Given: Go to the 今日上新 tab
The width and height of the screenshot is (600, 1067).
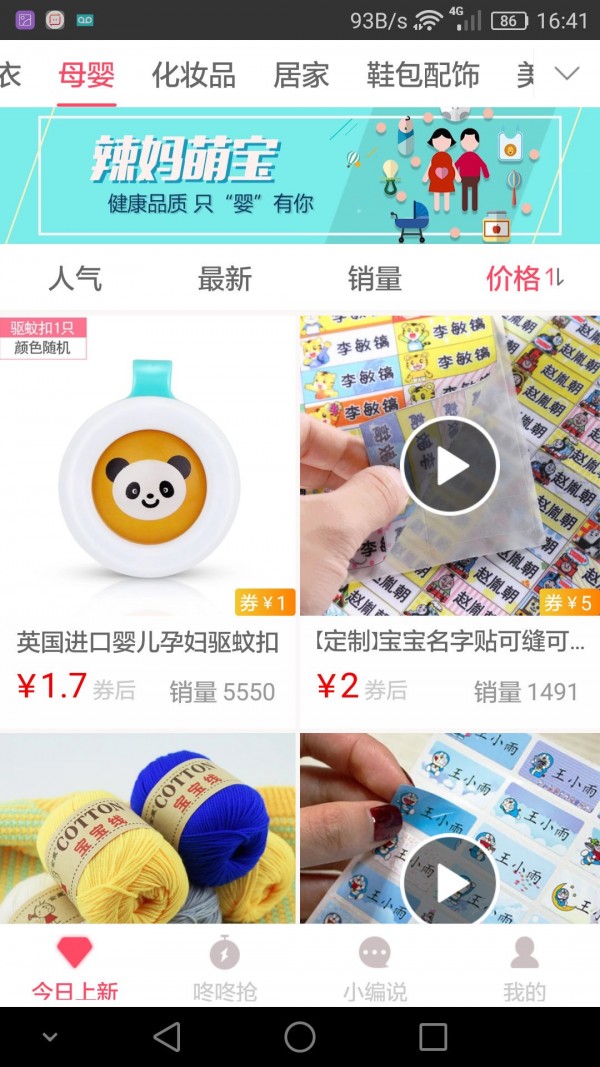Looking at the screenshot, I should (75, 967).
